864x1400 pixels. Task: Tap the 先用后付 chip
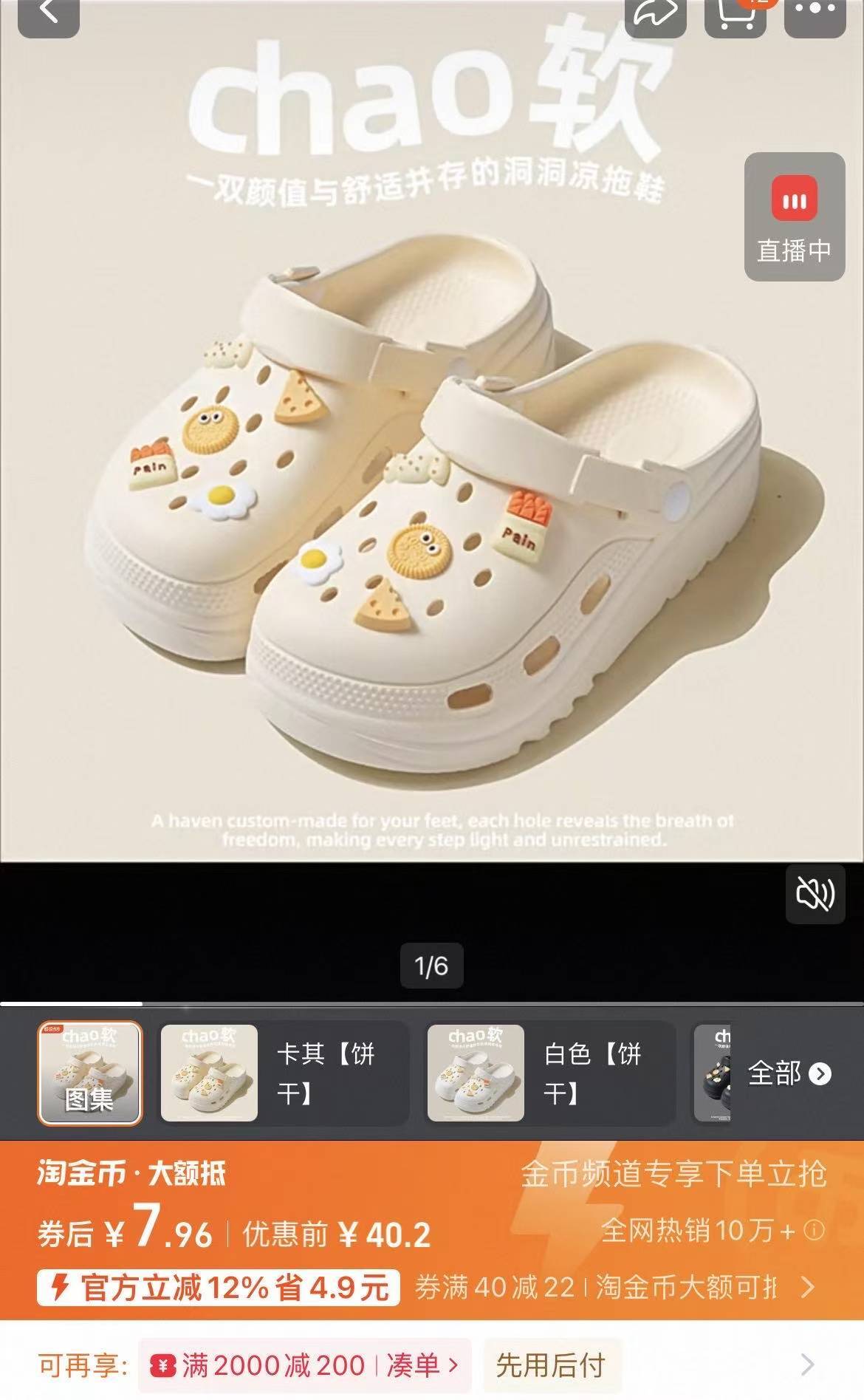coord(551,1365)
